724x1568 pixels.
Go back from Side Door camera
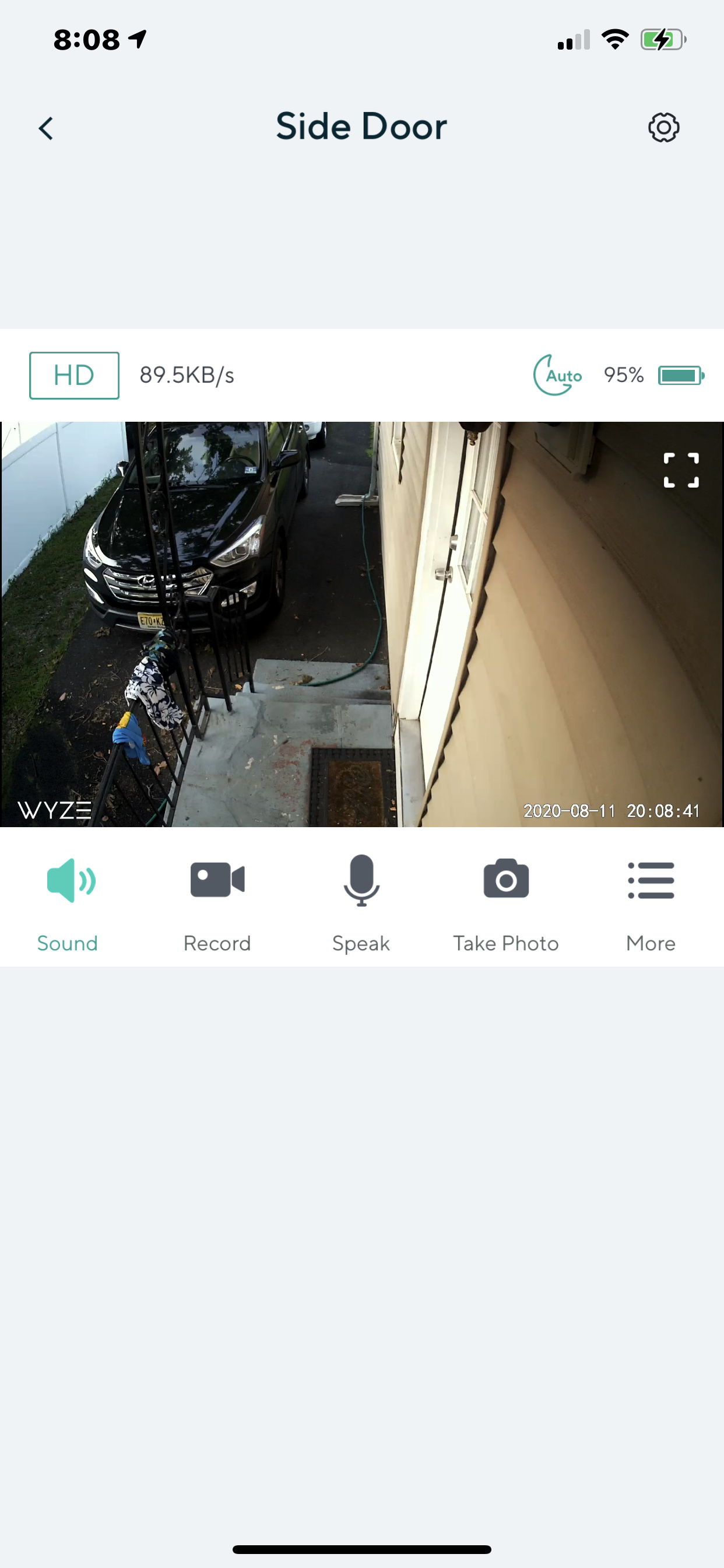tap(46, 128)
